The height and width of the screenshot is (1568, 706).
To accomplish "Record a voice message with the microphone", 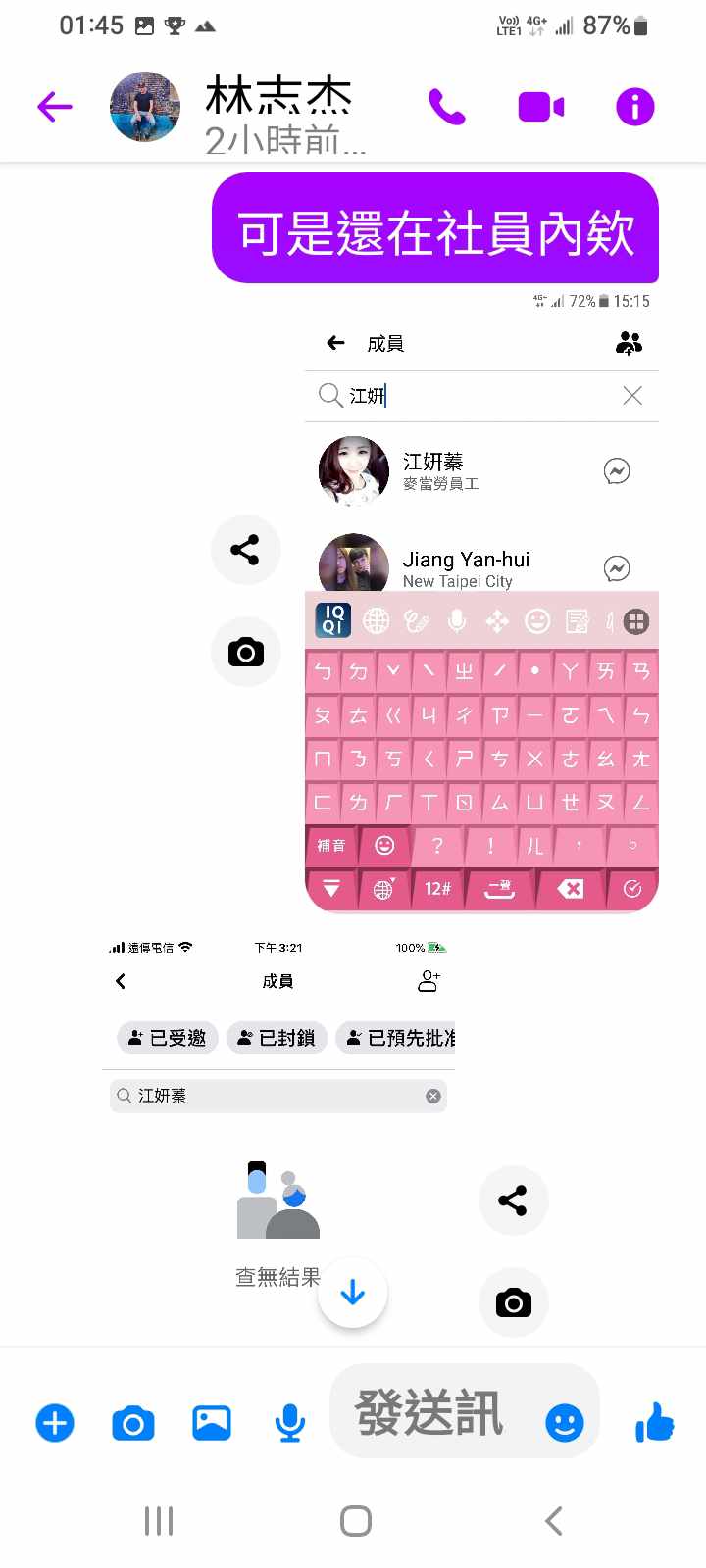I will pyautogui.click(x=289, y=1422).
